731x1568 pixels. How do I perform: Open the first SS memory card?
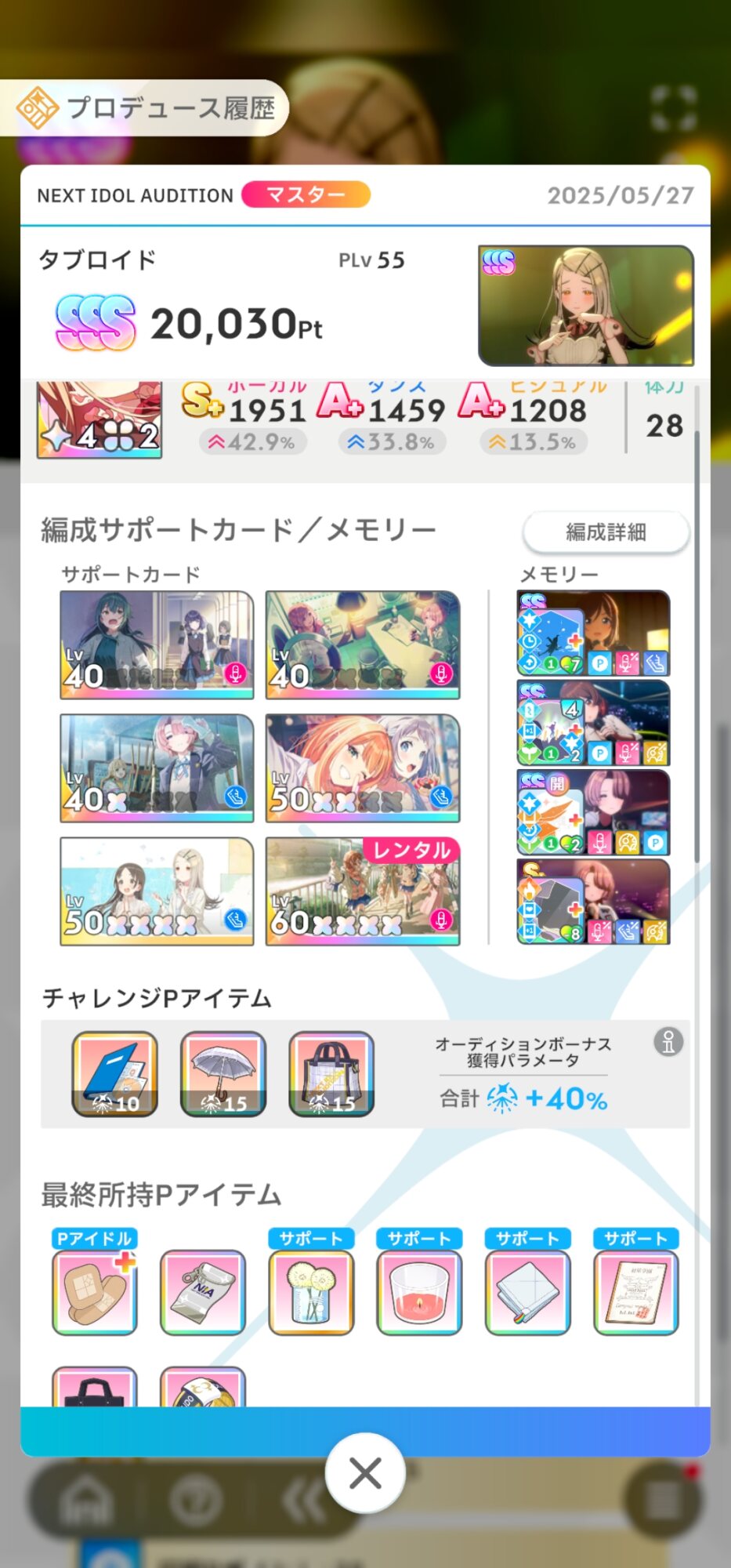coord(593,633)
